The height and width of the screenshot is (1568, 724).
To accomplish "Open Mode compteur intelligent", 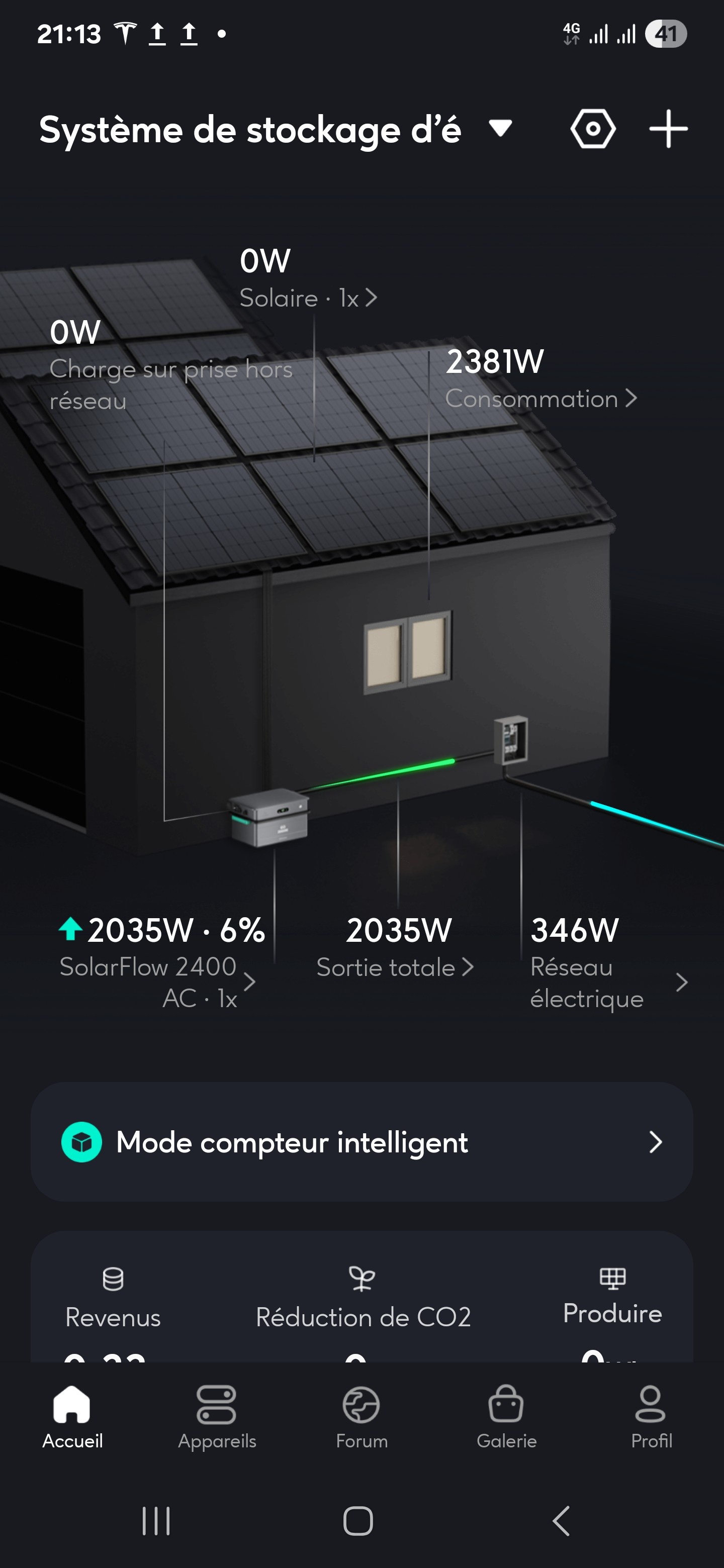I will pyautogui.click(x=361, y=1142).
